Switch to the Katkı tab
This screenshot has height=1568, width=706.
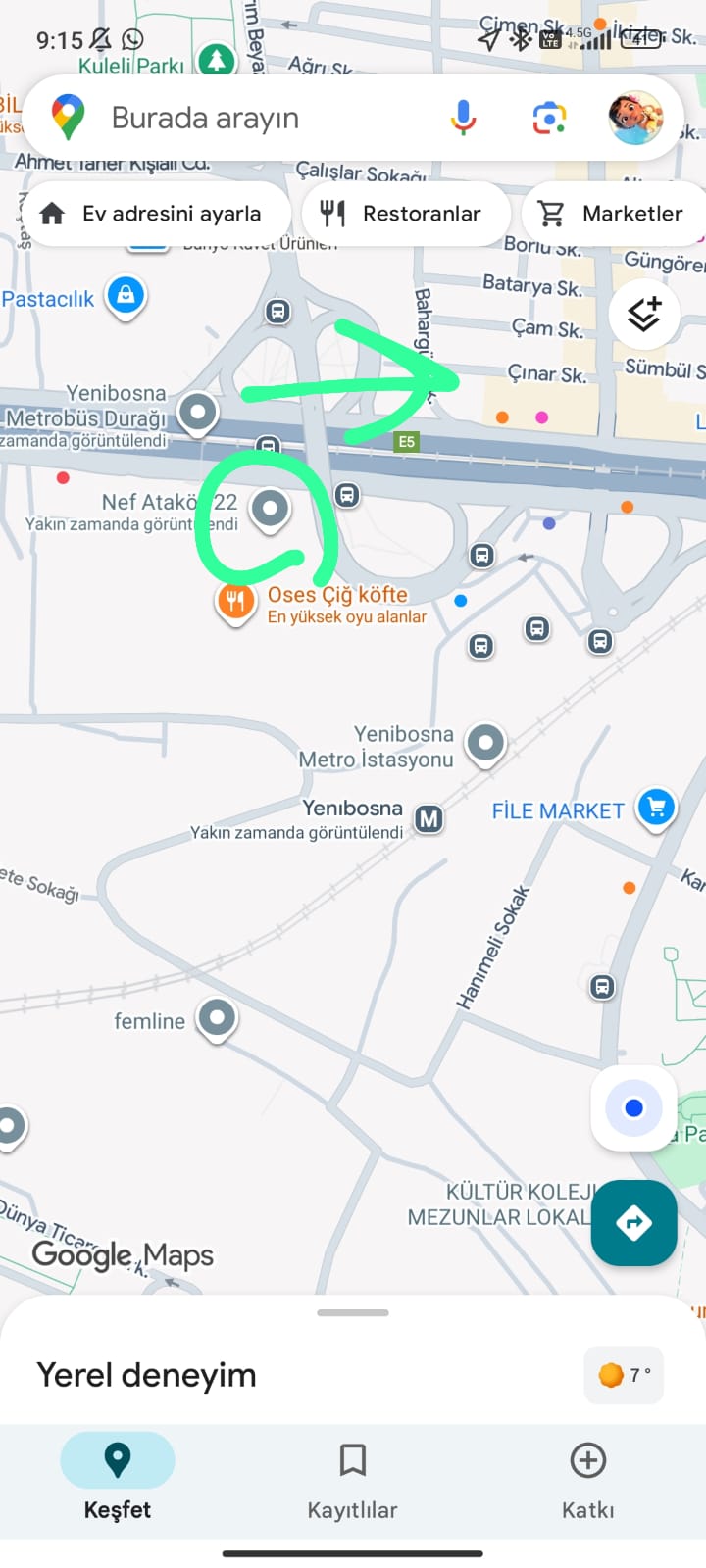[587, 1480]
